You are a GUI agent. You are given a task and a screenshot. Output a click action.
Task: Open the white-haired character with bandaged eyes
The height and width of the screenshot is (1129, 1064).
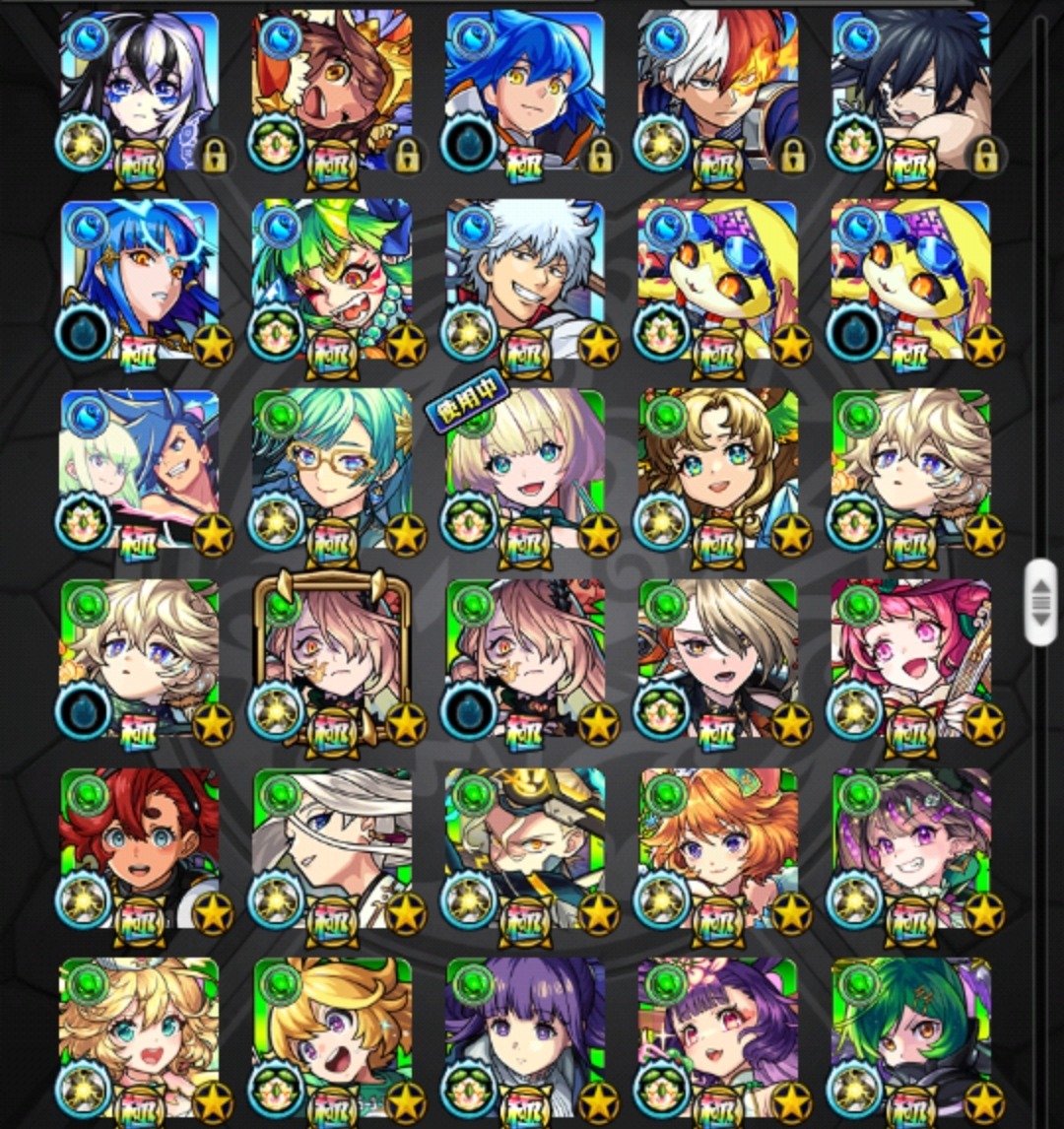point(333,847)
